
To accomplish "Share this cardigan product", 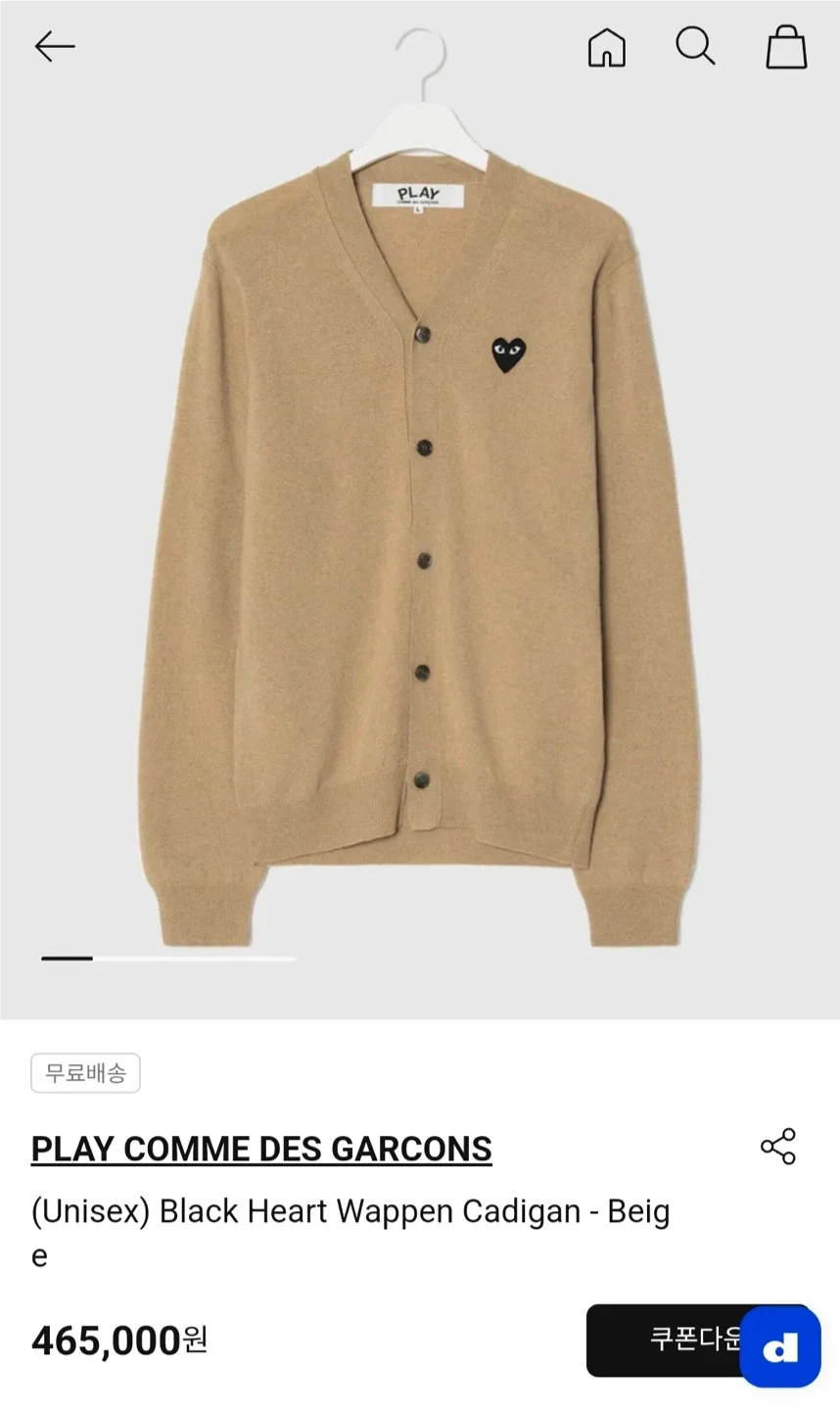I will (778, 1147).
